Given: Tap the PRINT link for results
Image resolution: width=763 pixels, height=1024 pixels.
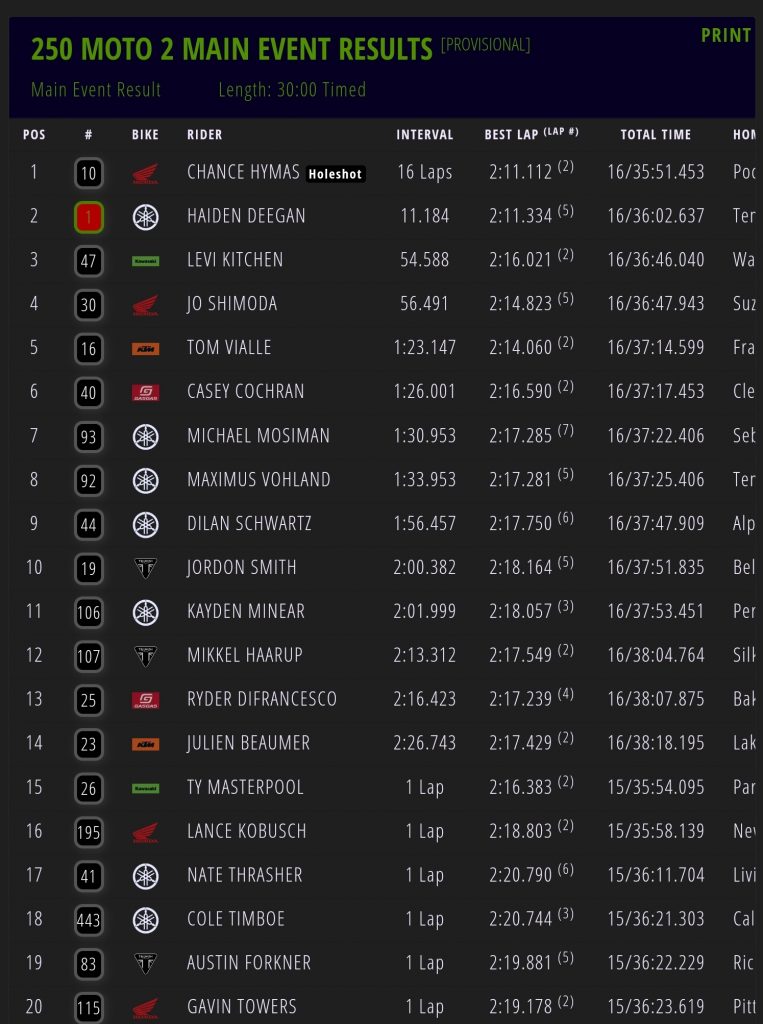Looking at the screenshot, I should pyautogui.click(x=725, y=36).
